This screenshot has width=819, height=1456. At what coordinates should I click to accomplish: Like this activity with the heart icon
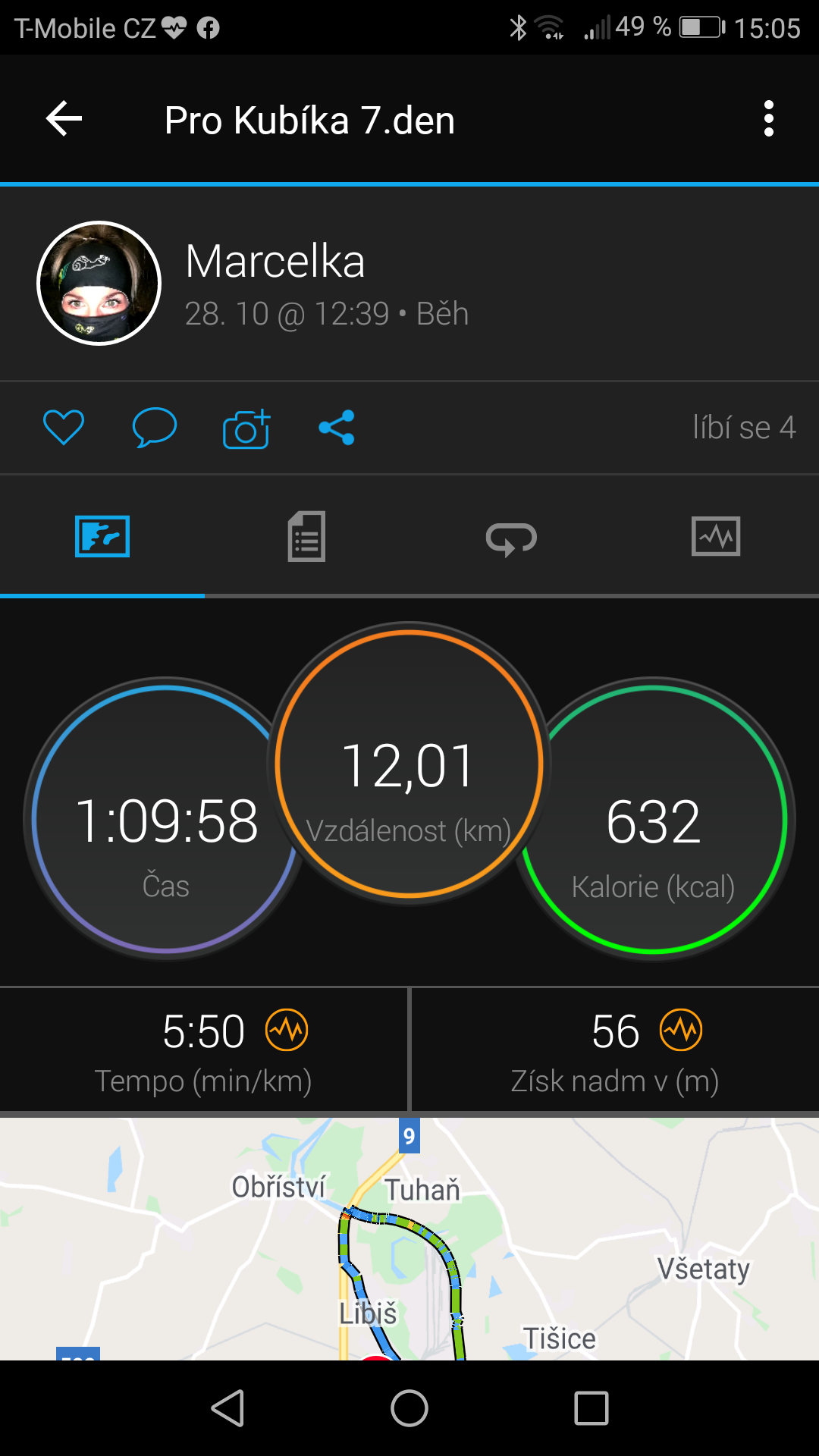coord(64,428)
